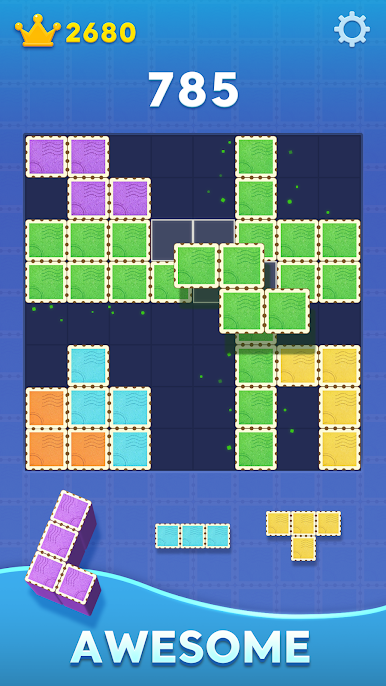This screenshot has width=386, height=686.
Task: Select the cyan three-block line piece
Action: point(193,536)
